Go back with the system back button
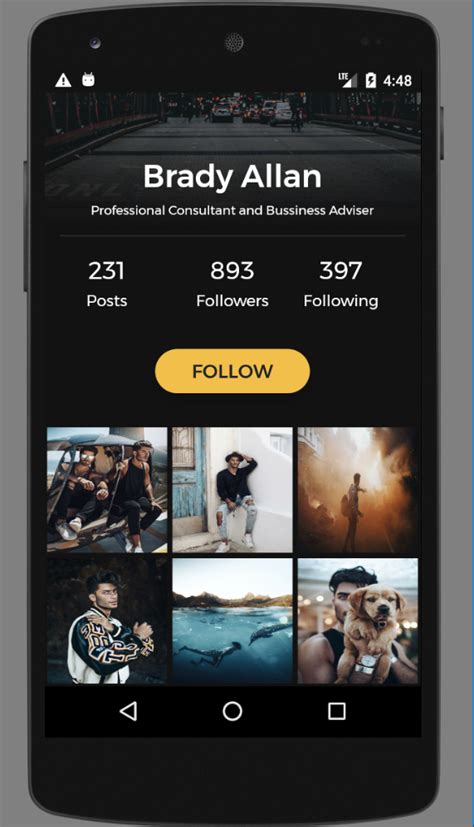 click(129, 711)
